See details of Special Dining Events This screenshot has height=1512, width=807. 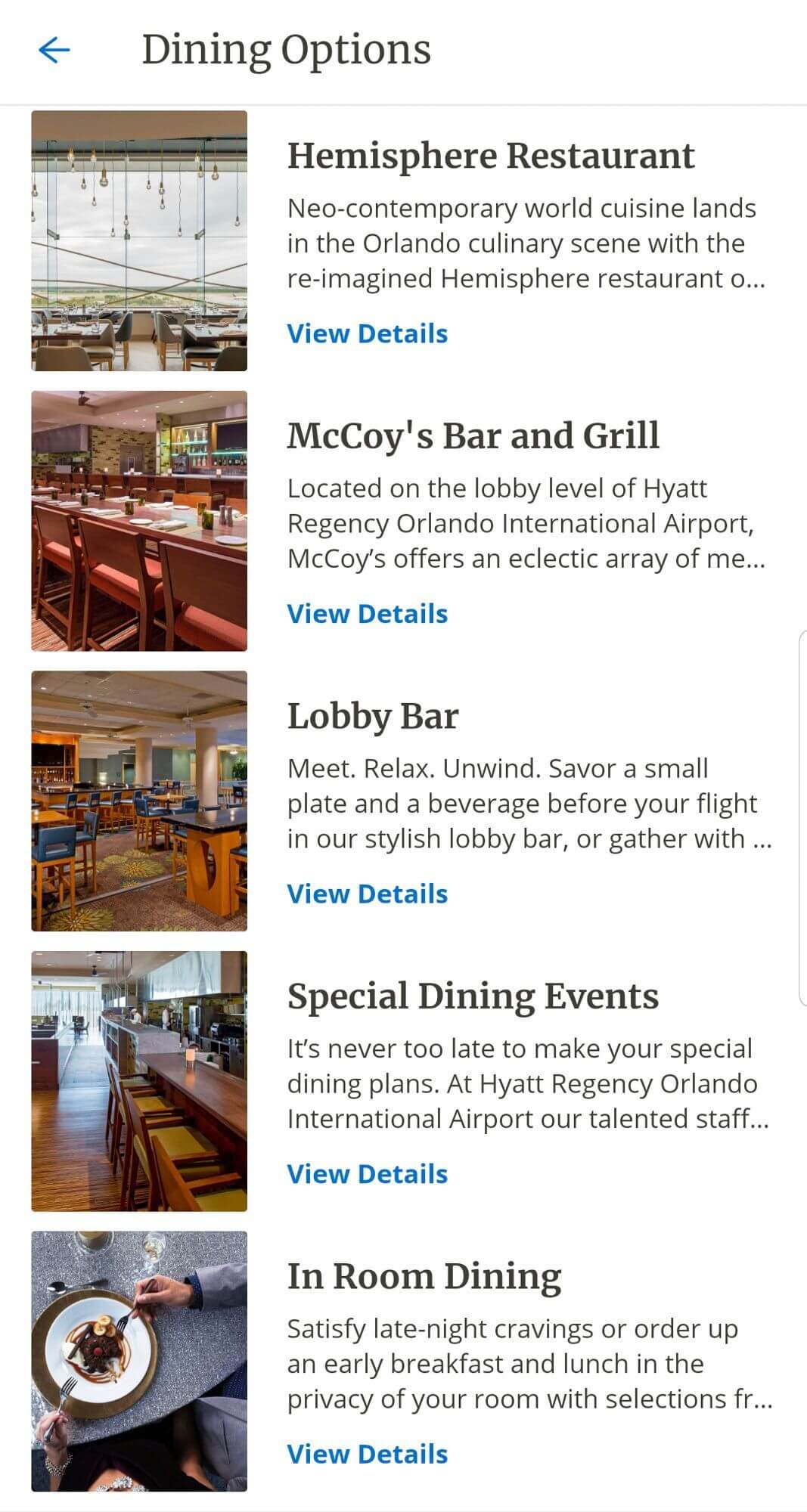pos(367,1174)
